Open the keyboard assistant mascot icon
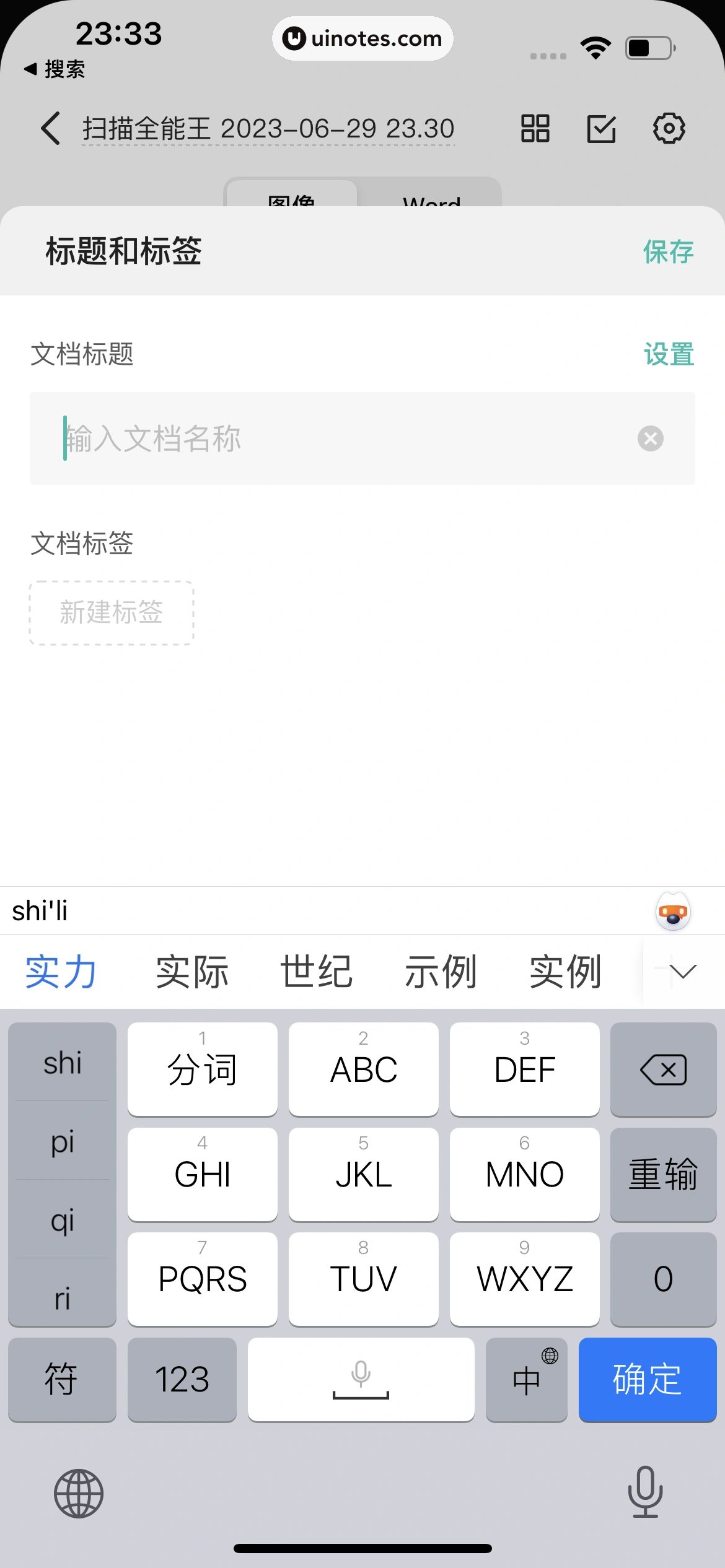The image size is (725, 1568). [x=673, y=912]
